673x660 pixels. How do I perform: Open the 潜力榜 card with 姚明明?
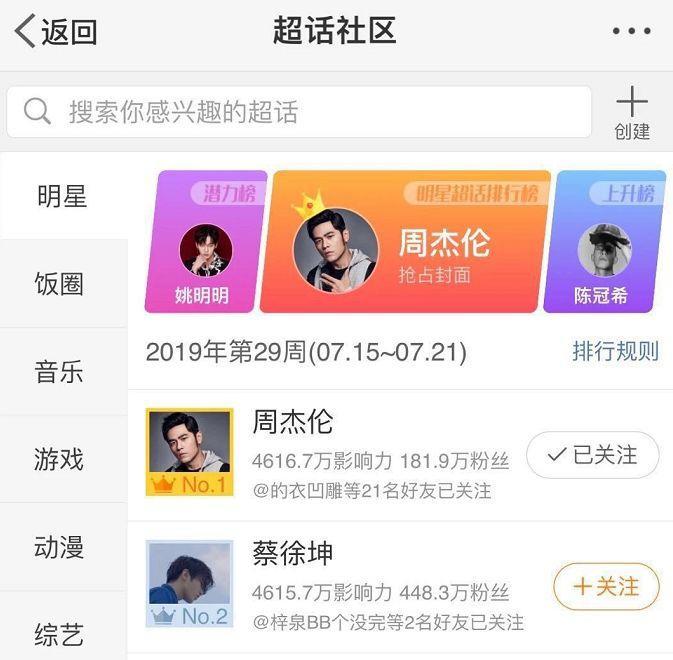click(205, 242)
